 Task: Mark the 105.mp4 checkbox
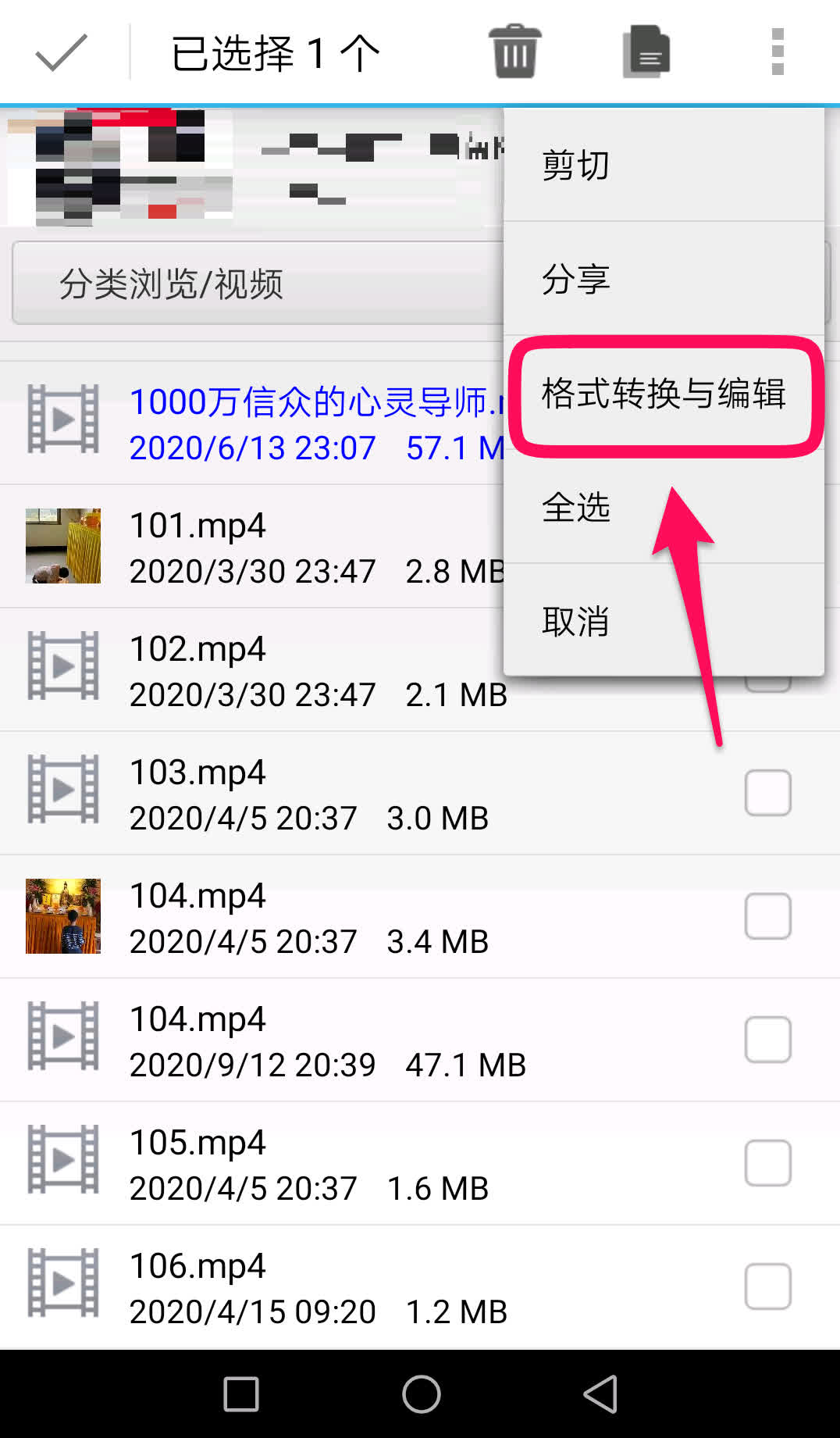click(767, 1163)
